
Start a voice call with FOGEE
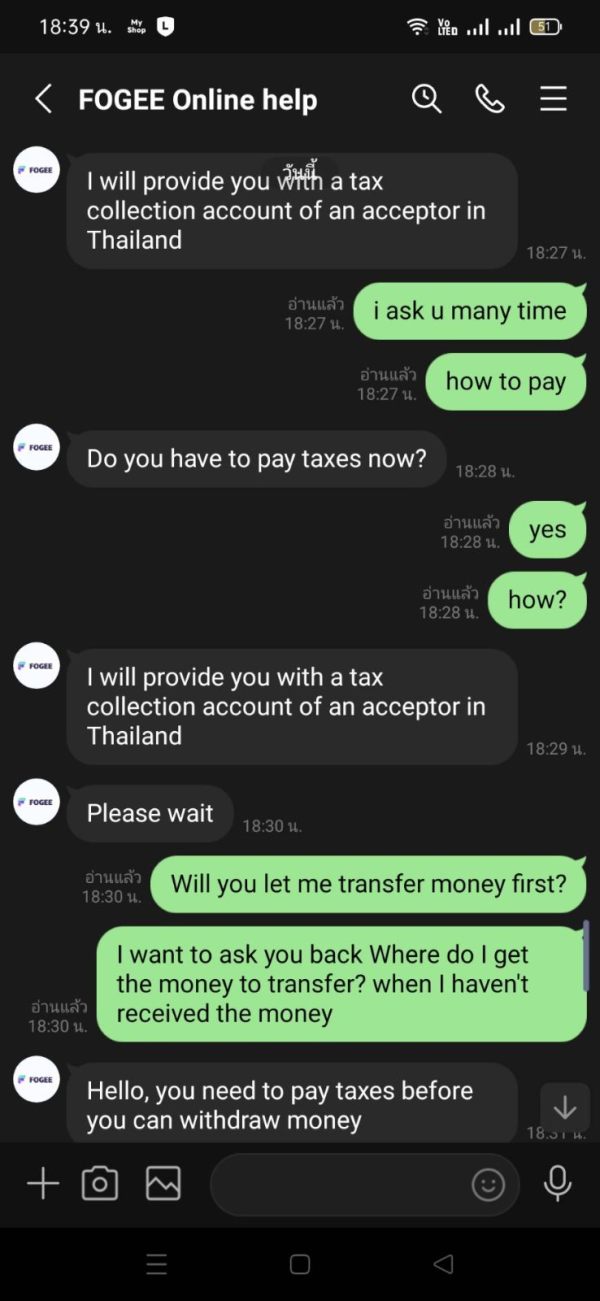coord(490,98)
